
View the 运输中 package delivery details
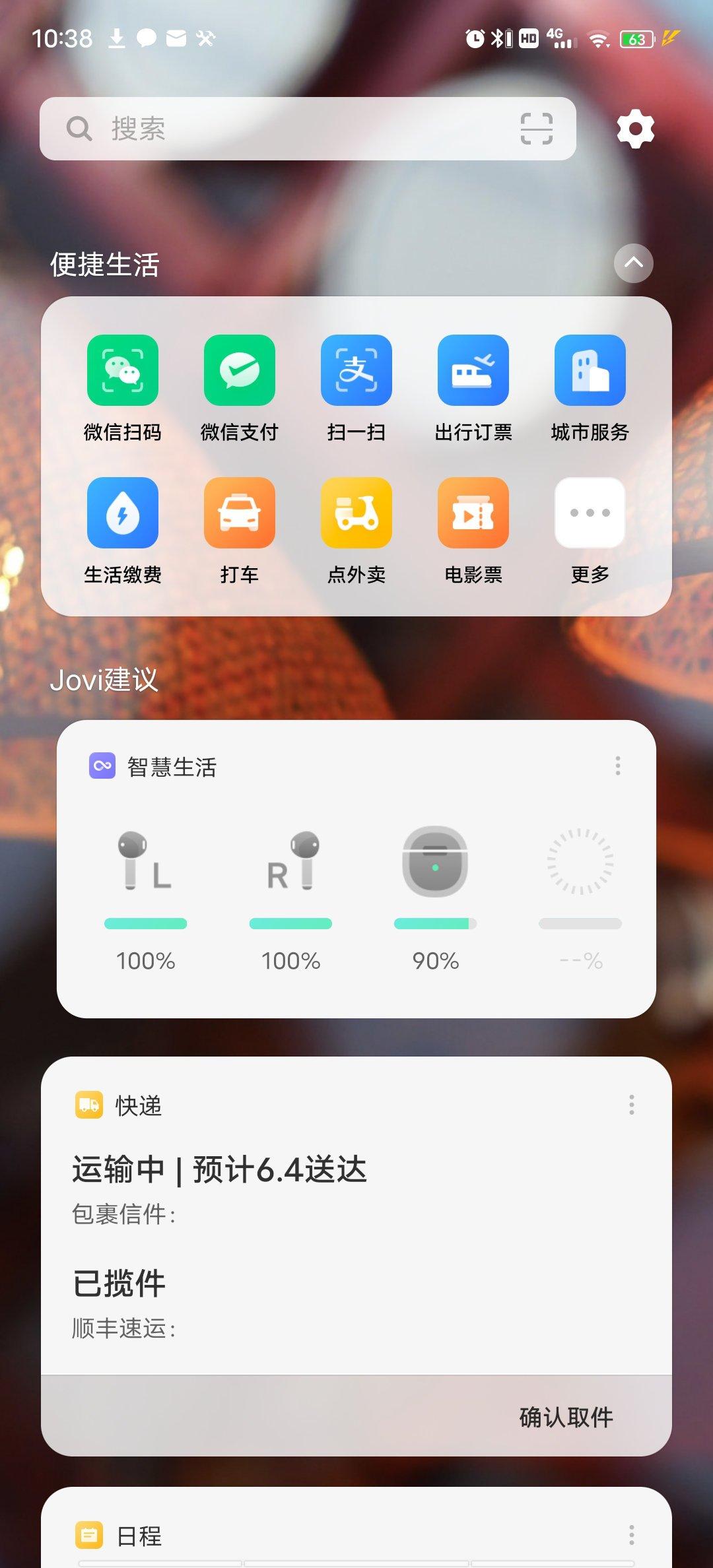click(219, 1170)
